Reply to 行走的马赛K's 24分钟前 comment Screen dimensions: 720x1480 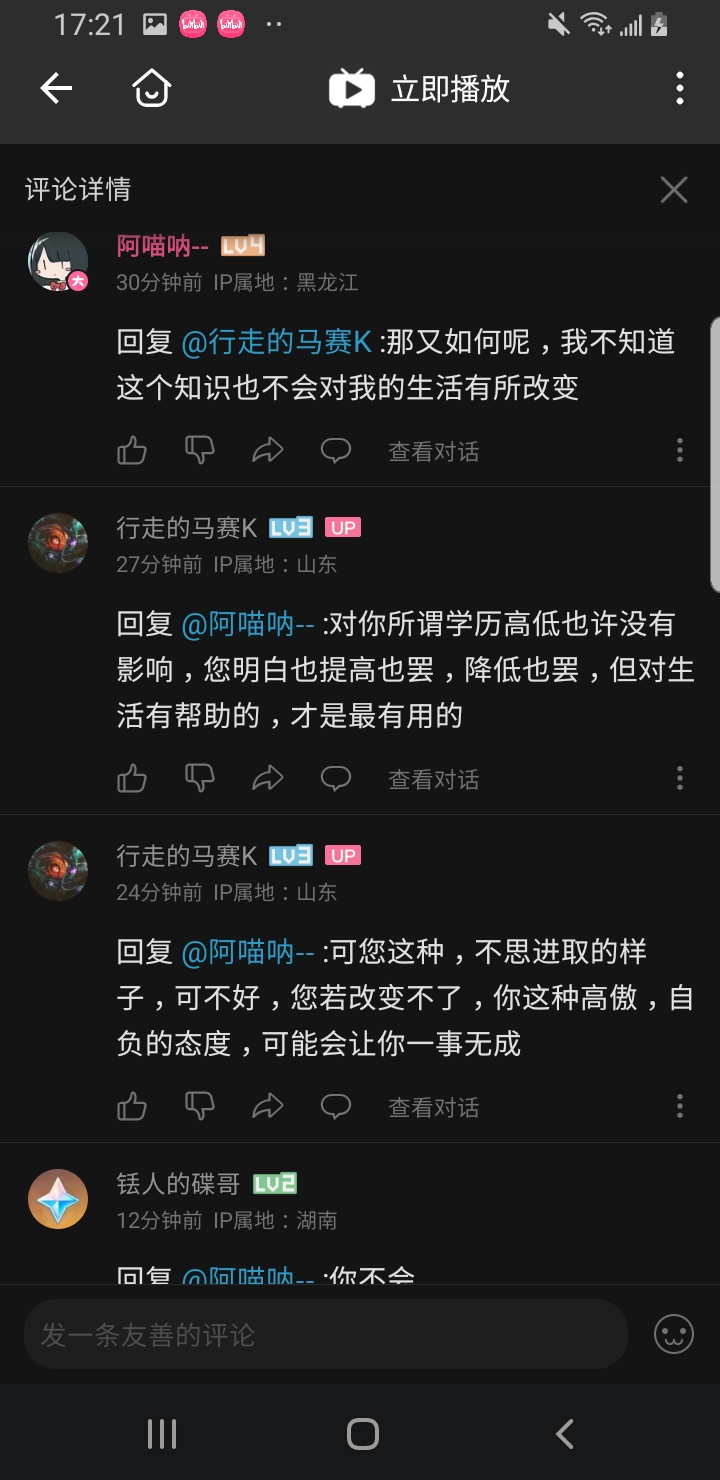(335, 1107)
